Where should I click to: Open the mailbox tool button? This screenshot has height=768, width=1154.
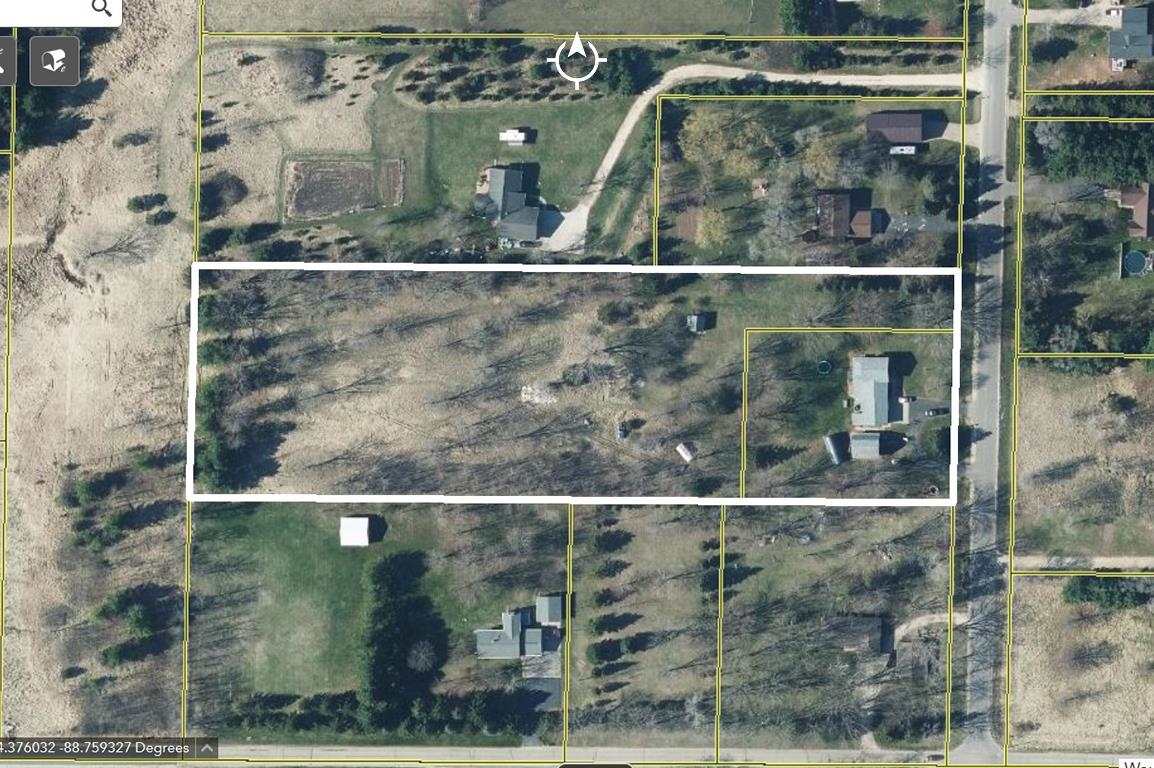pyautogui.click(x=54, y=61)
